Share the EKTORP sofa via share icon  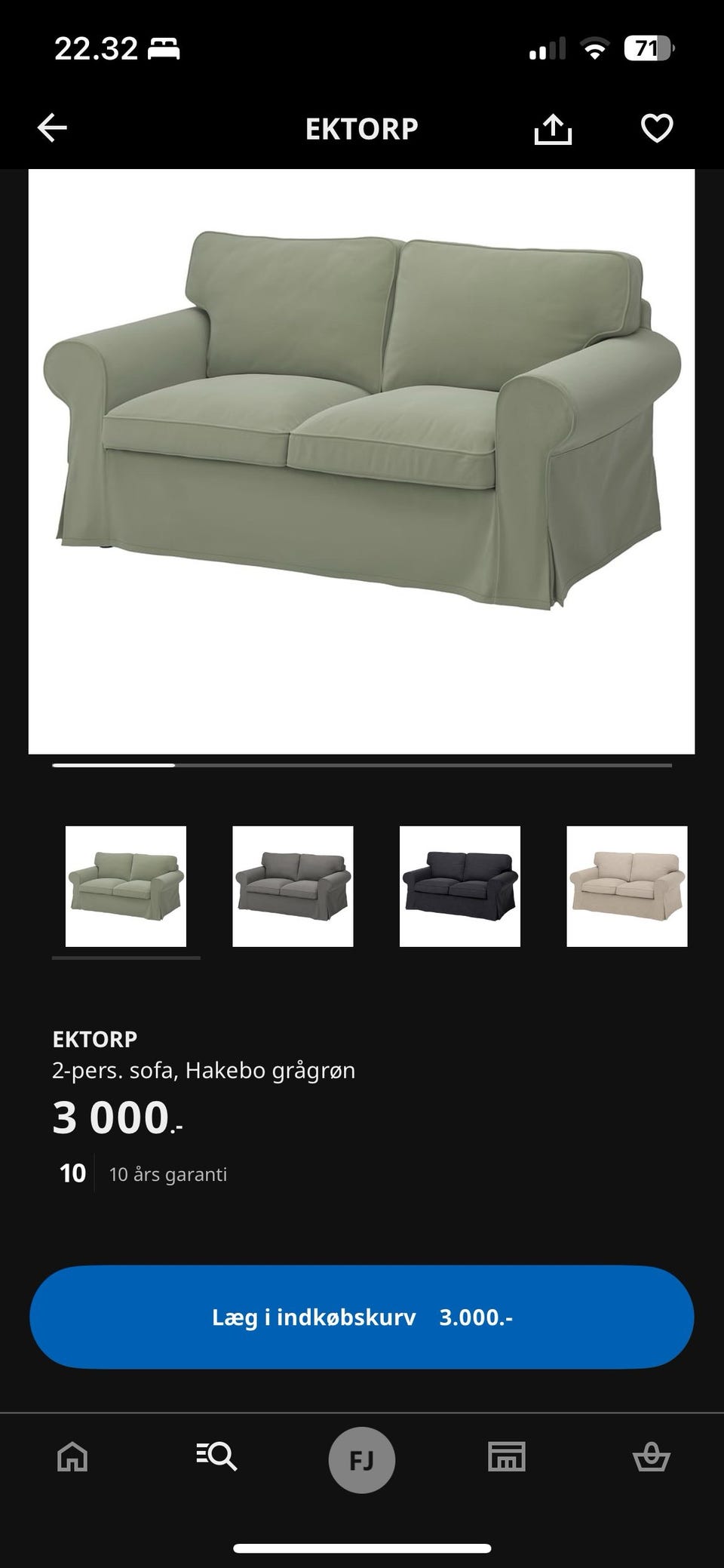pyautogui.click(x=554, y=128)
